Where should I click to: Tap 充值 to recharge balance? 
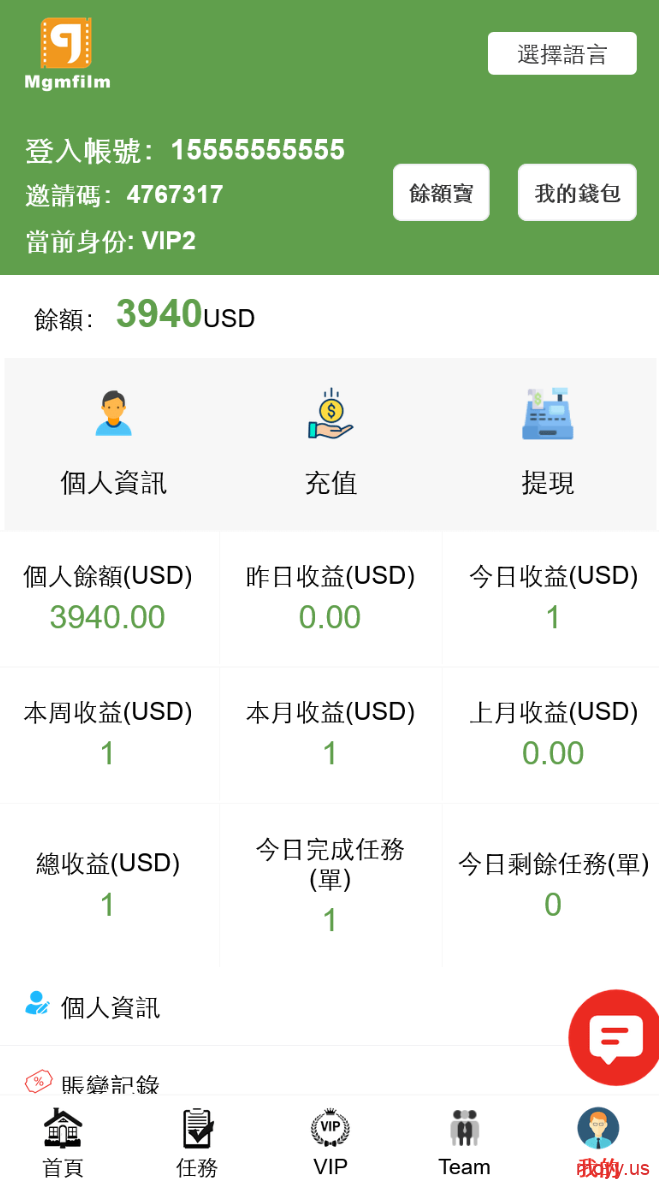(331, 444)
